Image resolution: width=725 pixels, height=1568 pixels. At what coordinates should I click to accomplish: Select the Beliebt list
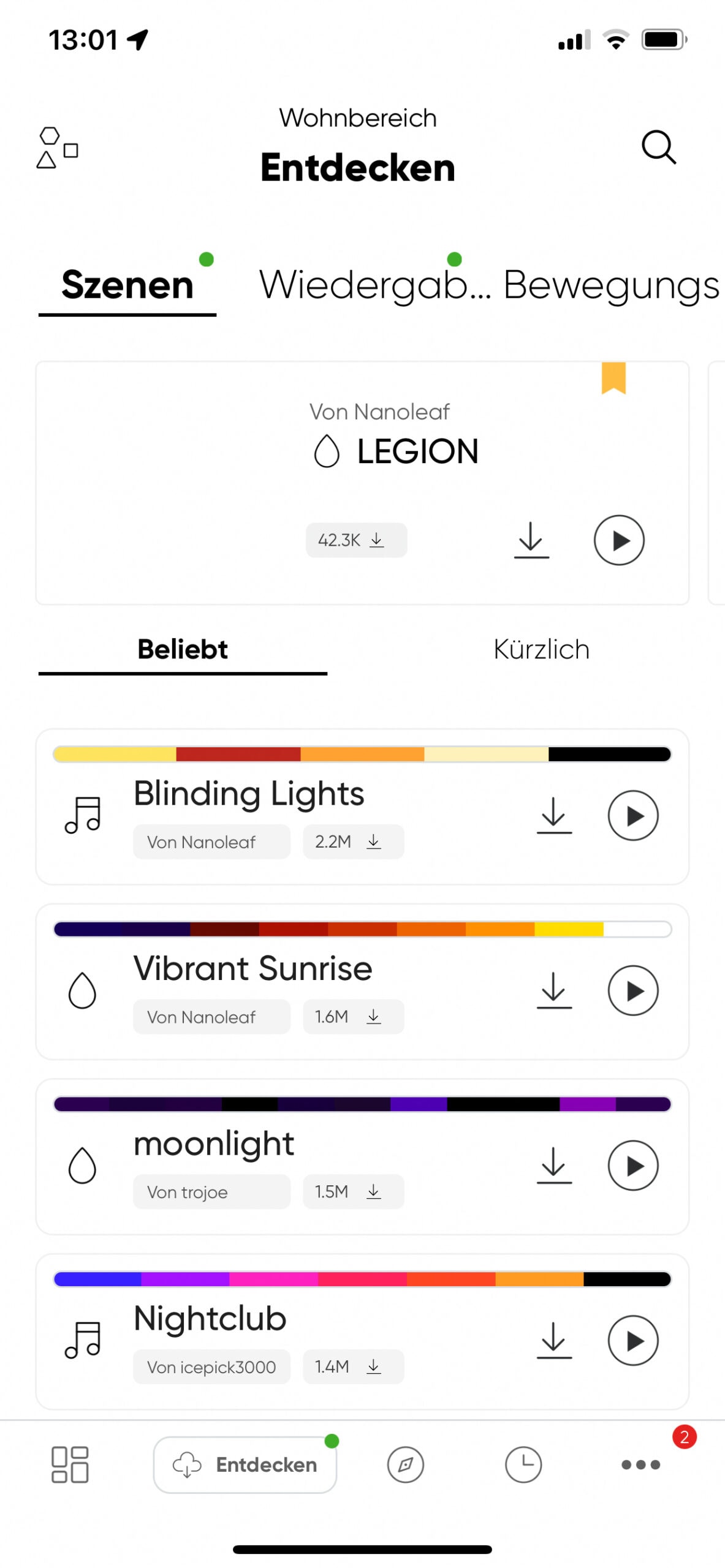183,649
